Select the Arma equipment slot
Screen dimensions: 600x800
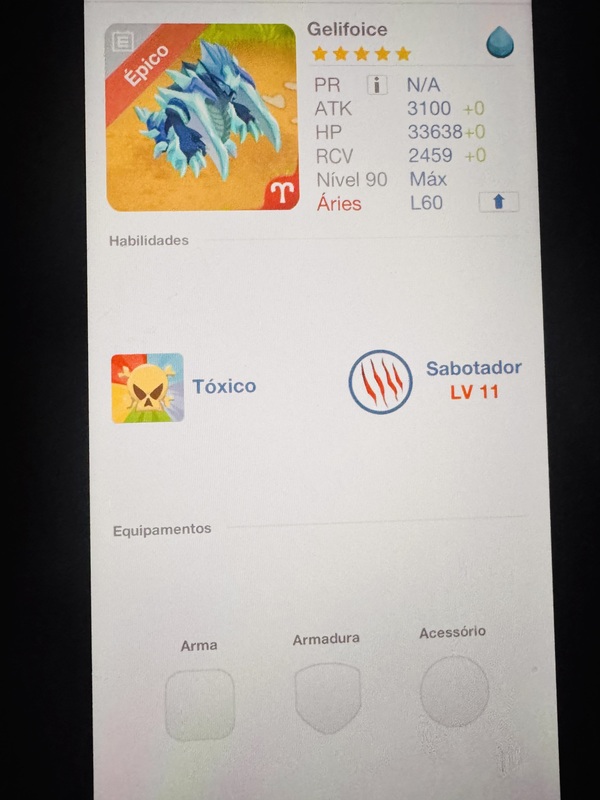[x=199, y=704]
